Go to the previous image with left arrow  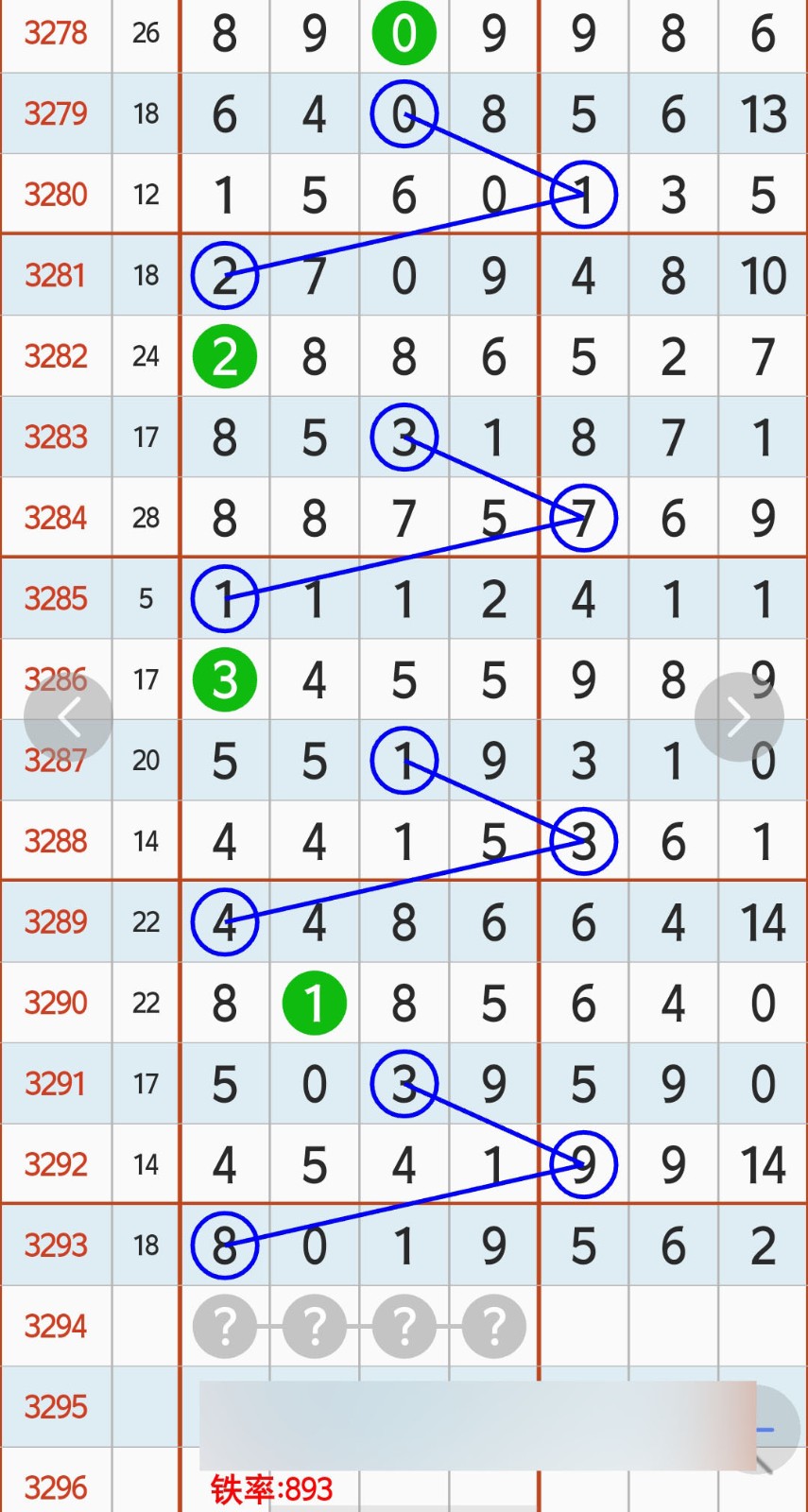tap(68, 717)
